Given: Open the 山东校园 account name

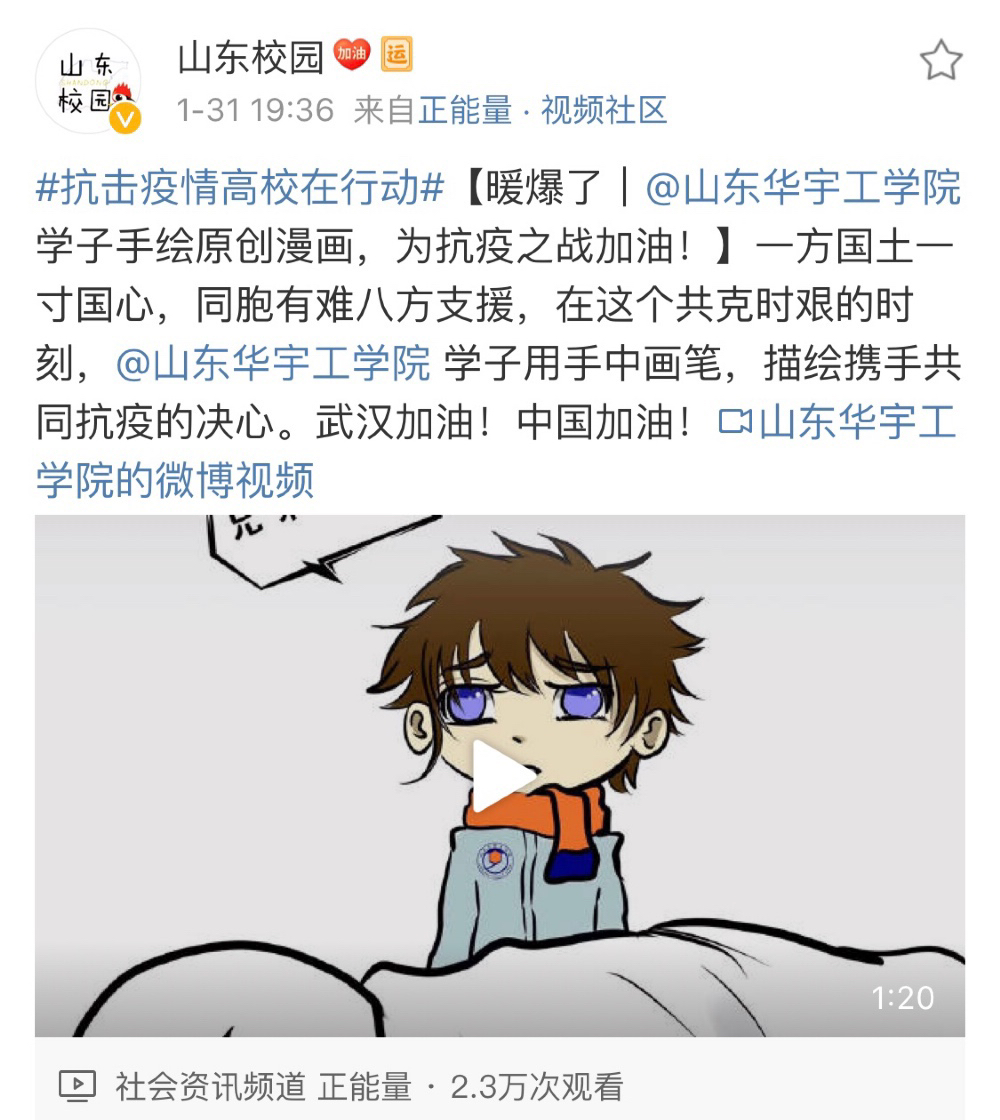Looking at the screenshot, I should point(251,58).
